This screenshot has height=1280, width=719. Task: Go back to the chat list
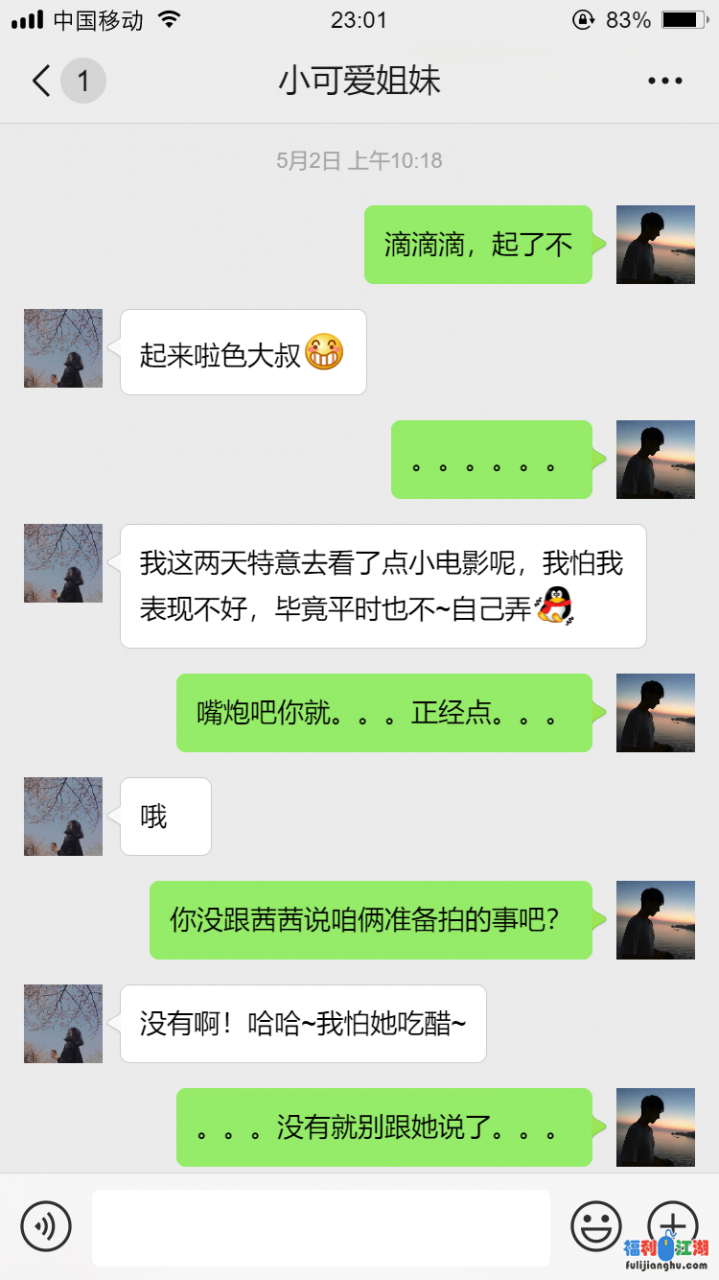tap(42, 81)
